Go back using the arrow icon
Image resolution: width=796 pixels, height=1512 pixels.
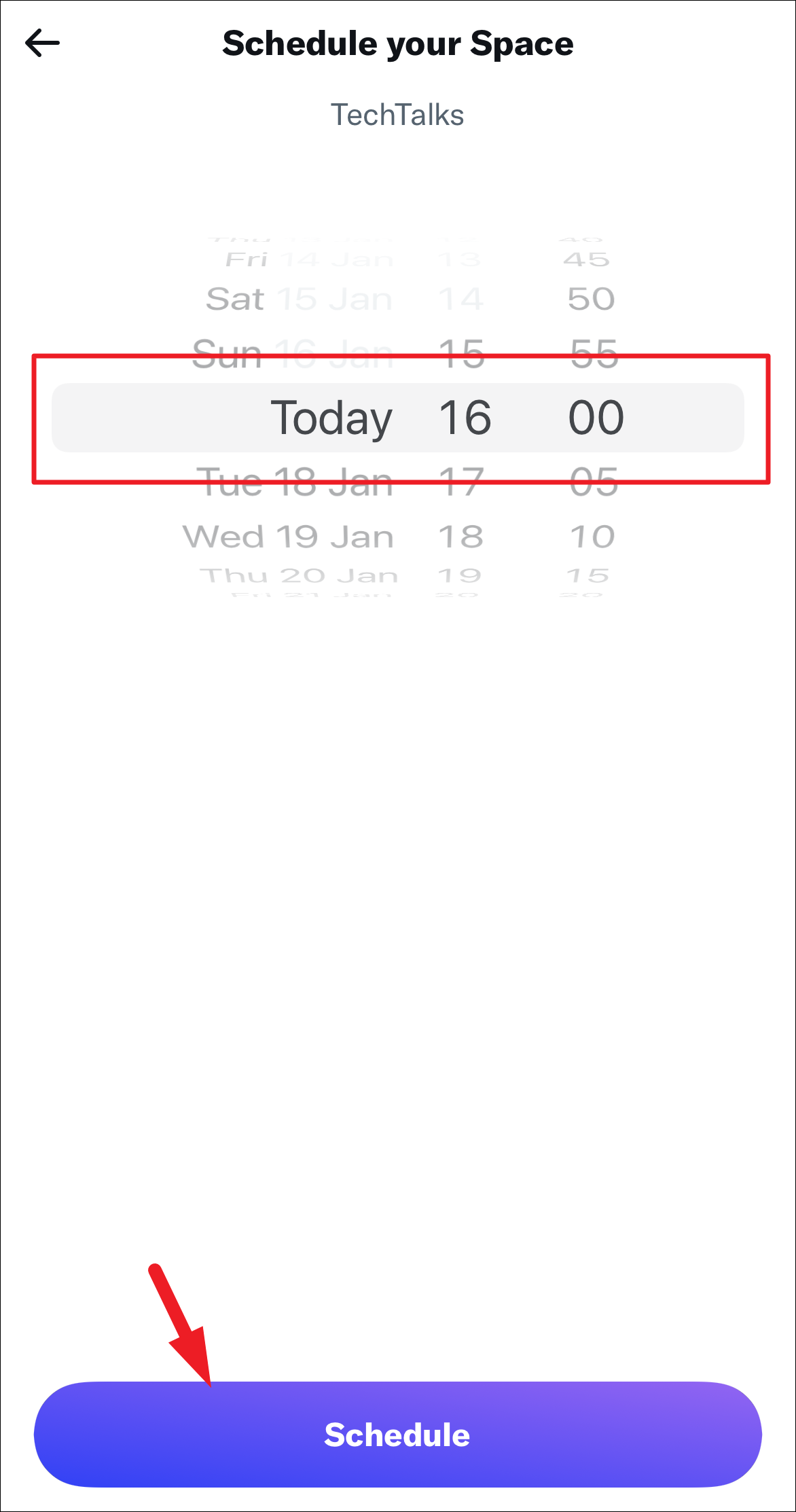pyautogui.click(x=42, y=43)
